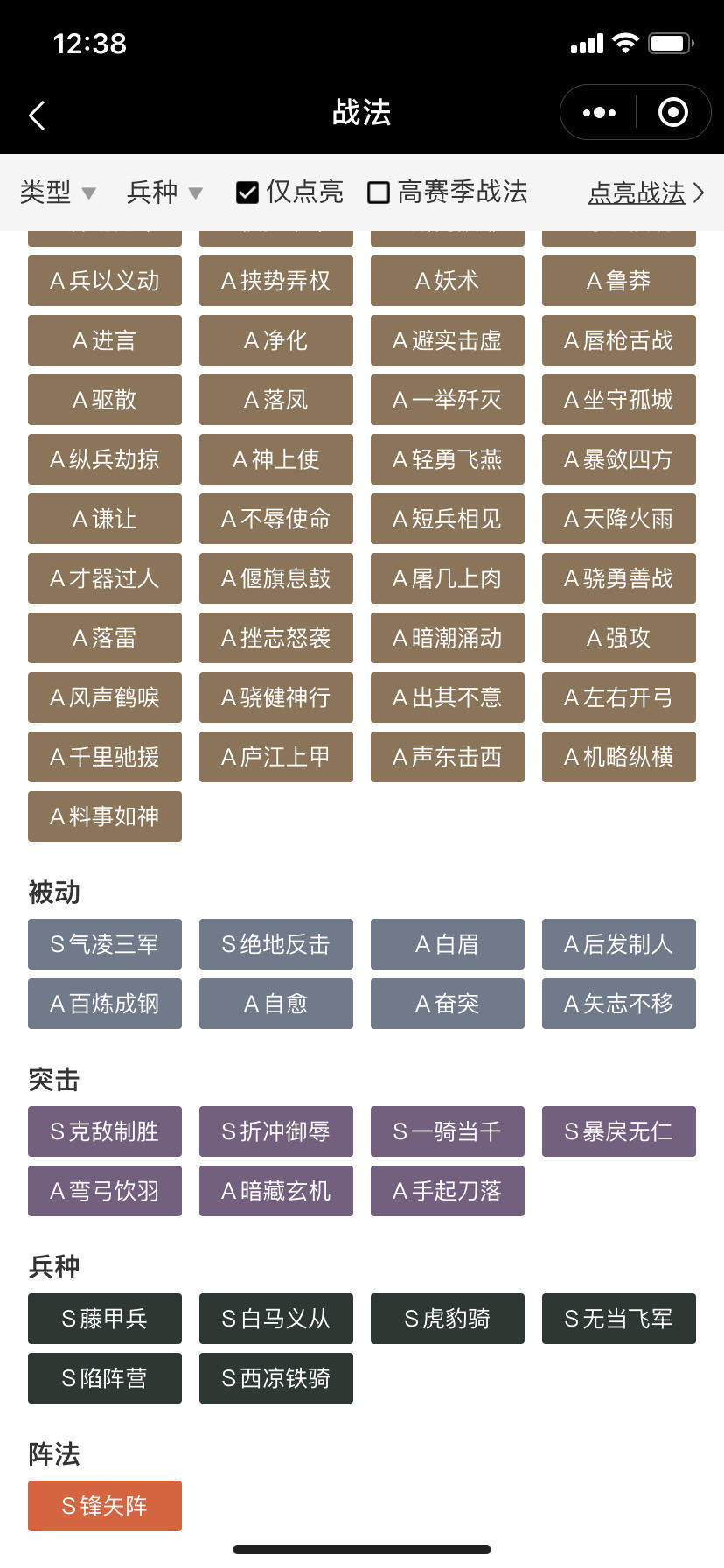This screenshot has width=724, height=1568.
Task: Tap the 战法 title in the header
Action: [x=362, y=112]
